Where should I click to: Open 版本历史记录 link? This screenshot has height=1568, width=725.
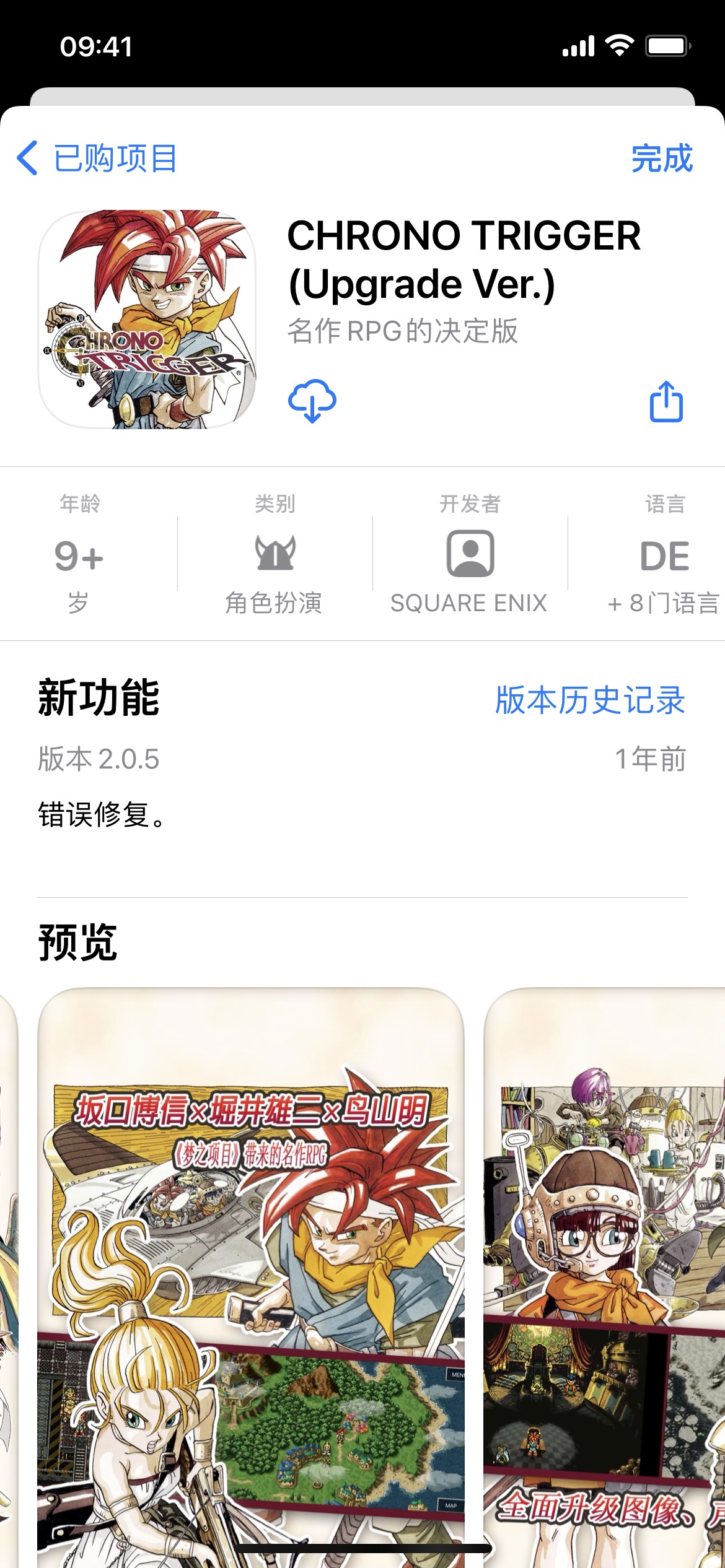(589, 700)
